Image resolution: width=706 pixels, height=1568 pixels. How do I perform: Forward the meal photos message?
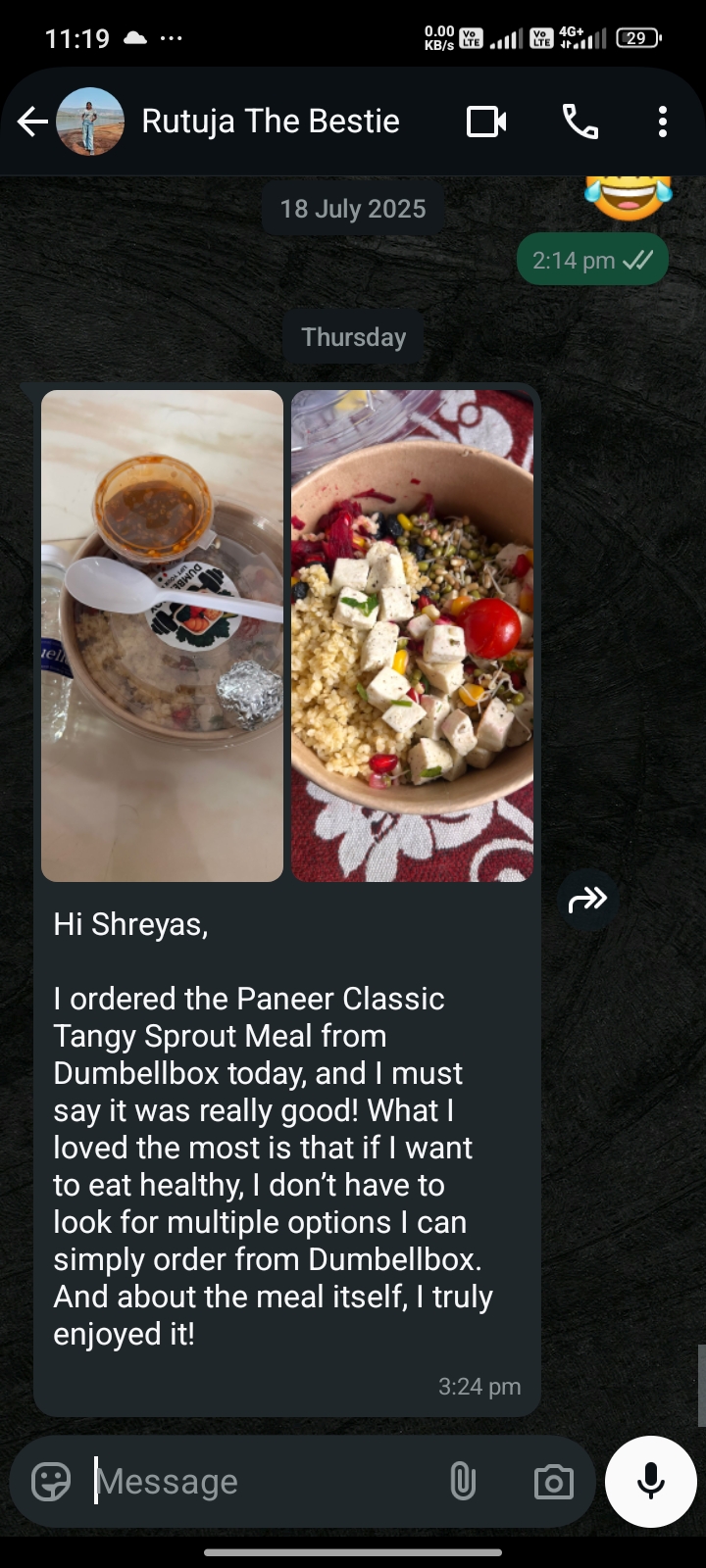(x=587, y=899)
